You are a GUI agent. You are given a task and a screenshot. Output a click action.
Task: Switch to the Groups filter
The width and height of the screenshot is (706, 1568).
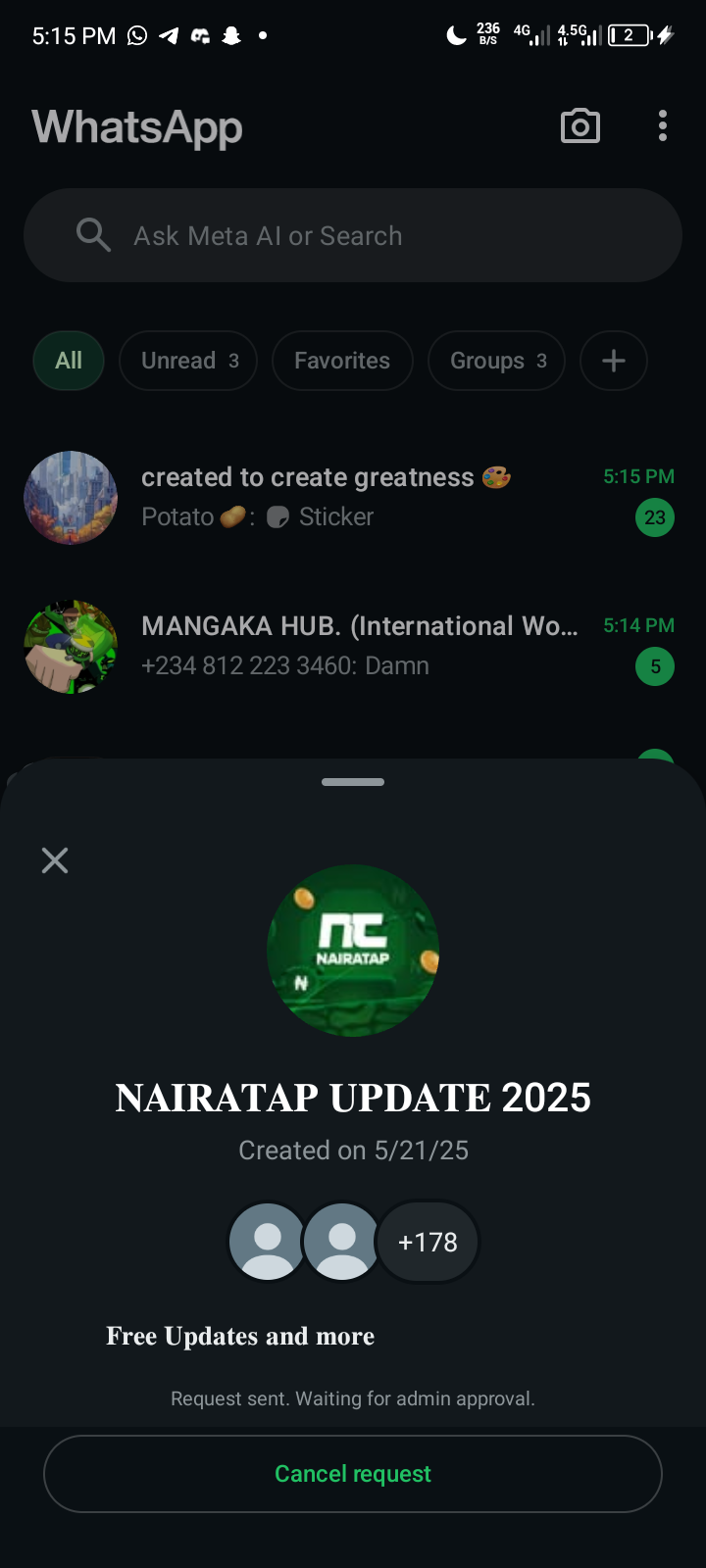pos(497,361)
